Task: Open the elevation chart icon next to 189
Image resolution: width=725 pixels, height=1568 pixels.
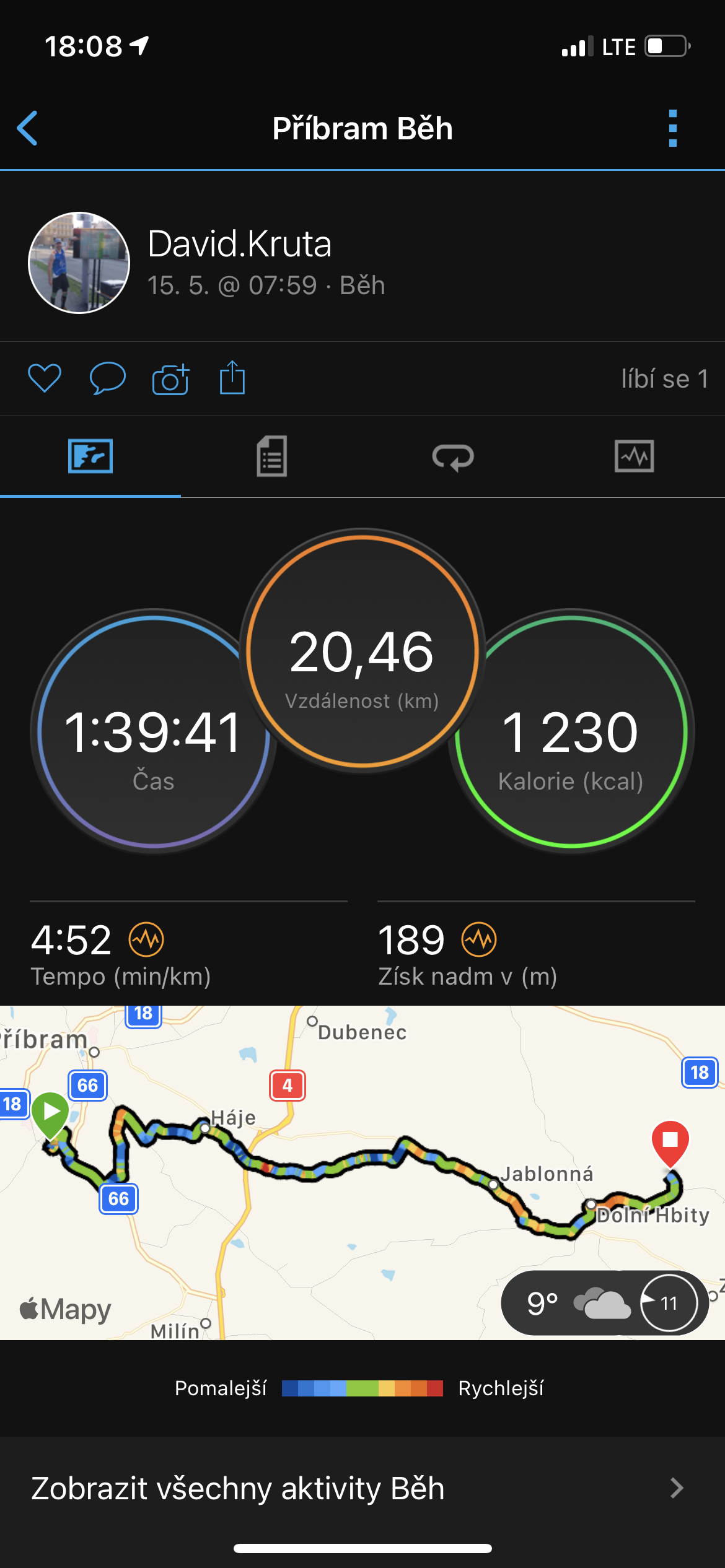Action: point(479,939)
